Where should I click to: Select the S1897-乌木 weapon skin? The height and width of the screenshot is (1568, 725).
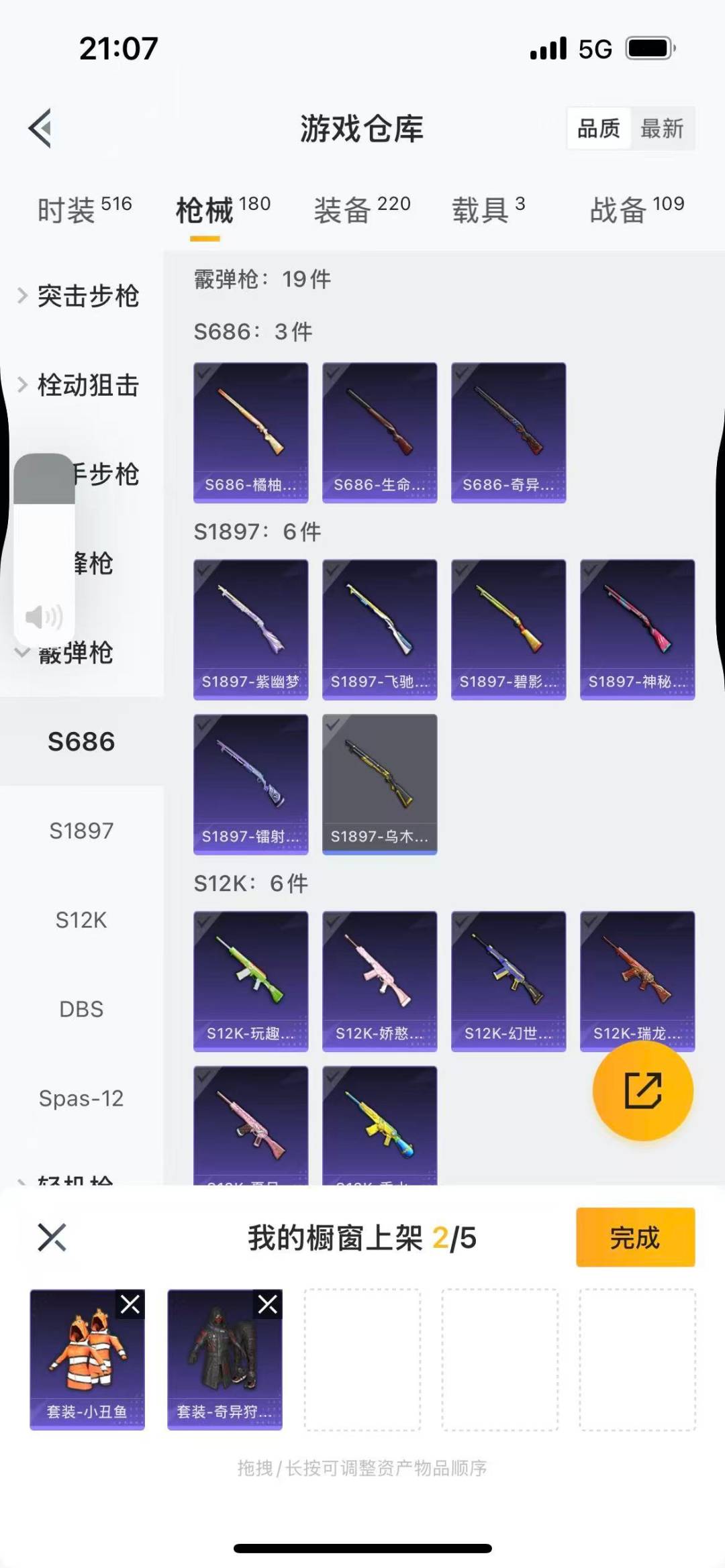[379, 784]
